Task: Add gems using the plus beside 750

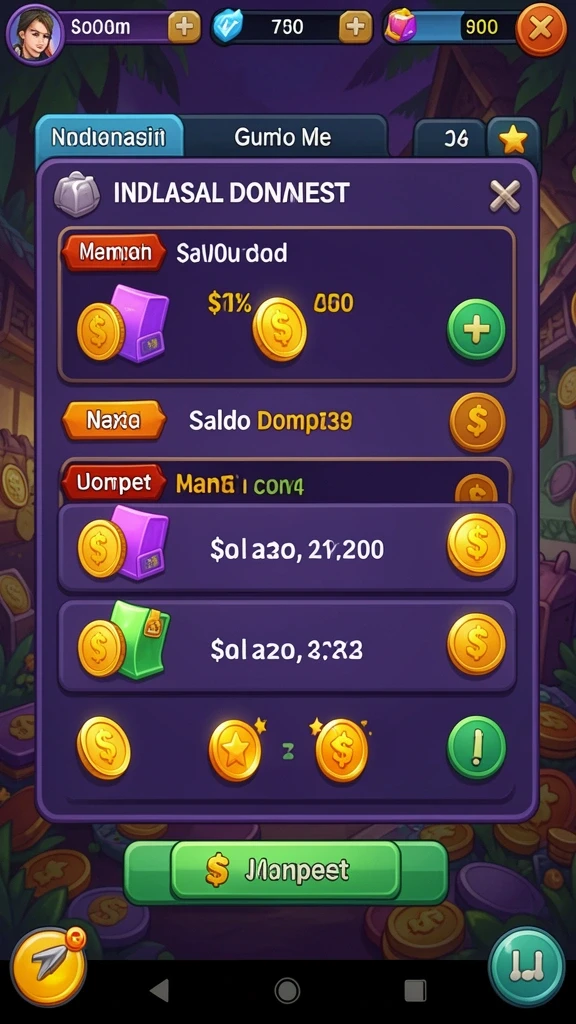Action: point(355,27)
